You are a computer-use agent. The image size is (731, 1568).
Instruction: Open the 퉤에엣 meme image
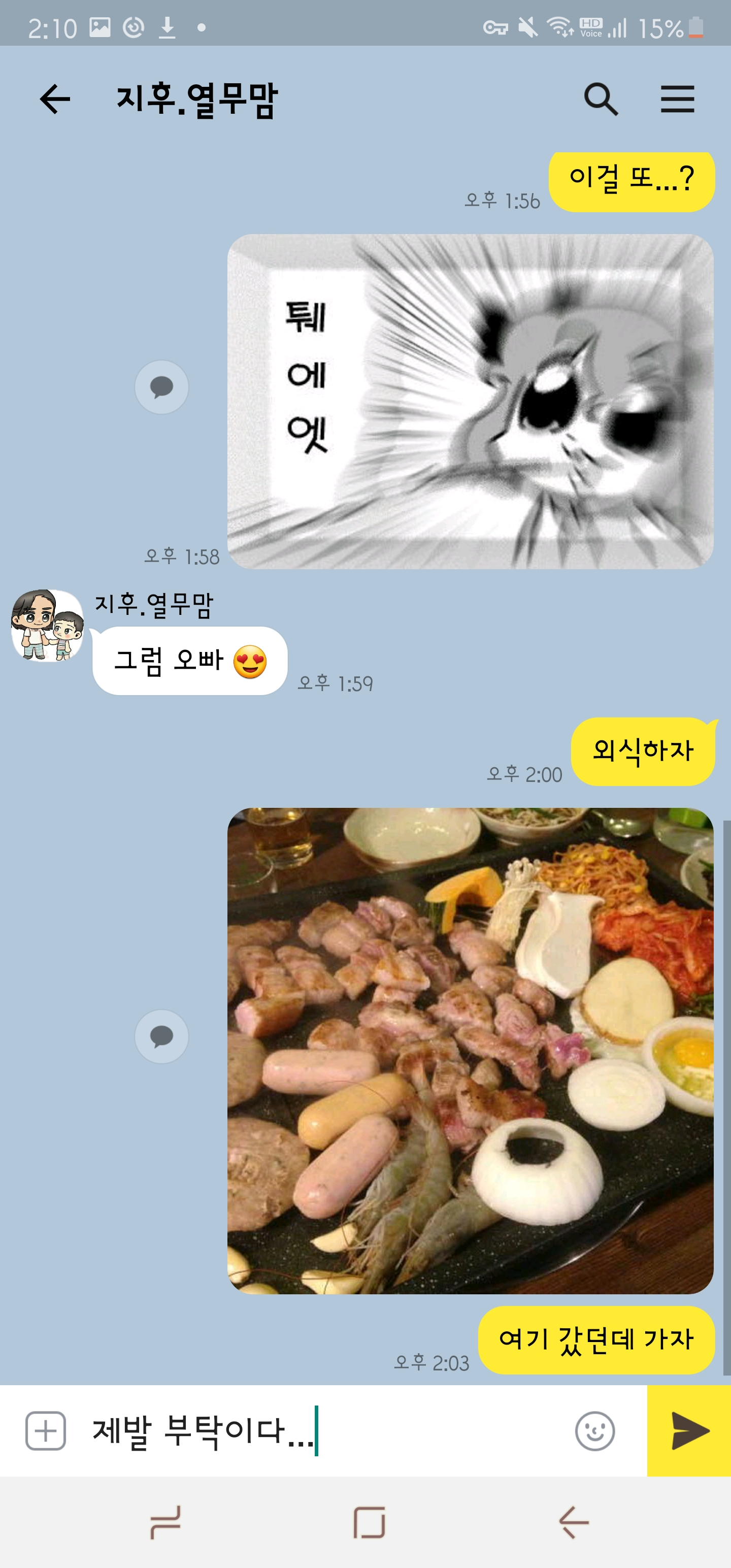470,402
